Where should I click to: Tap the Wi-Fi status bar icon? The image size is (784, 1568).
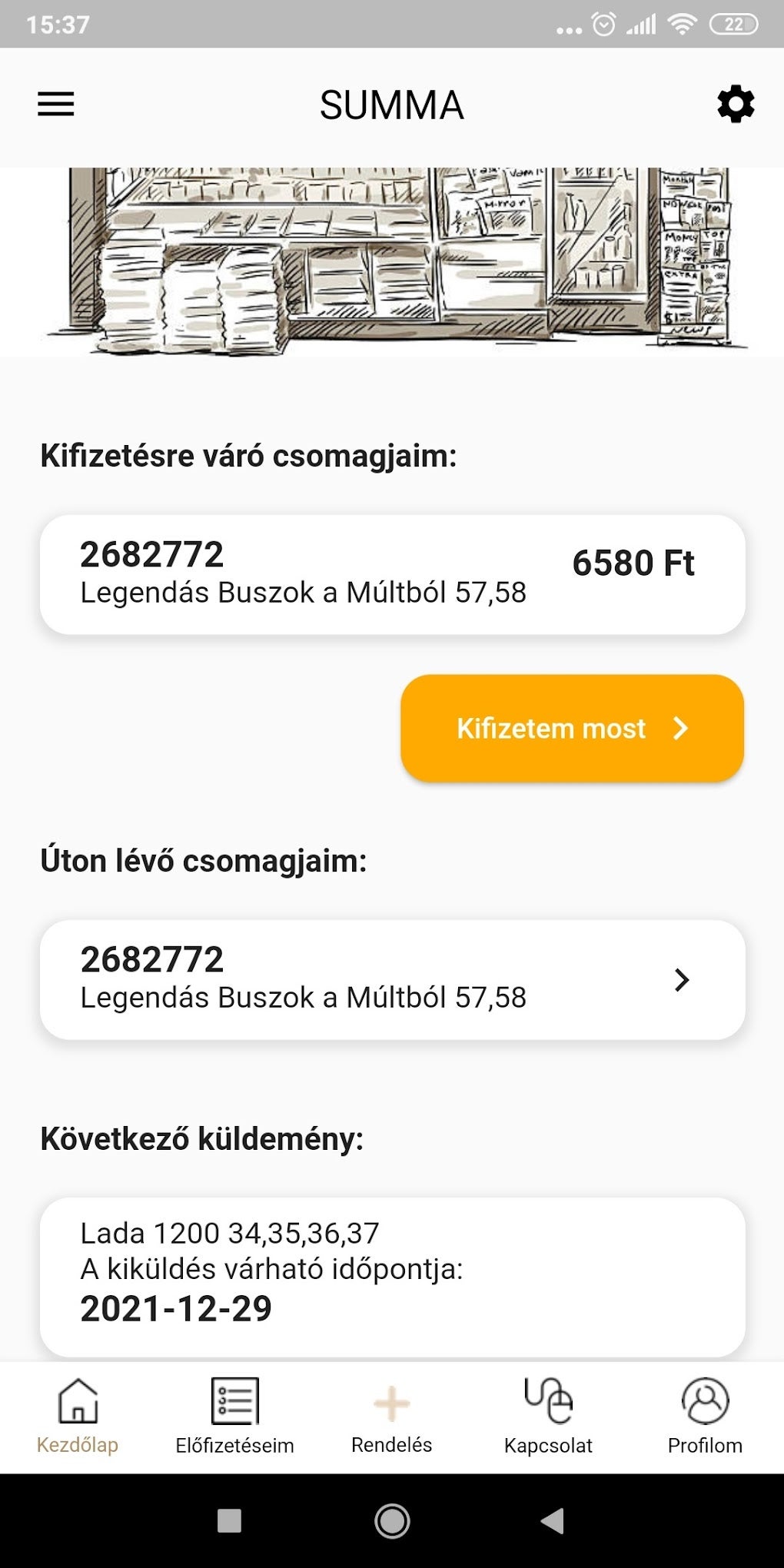(x=683, y=23)
